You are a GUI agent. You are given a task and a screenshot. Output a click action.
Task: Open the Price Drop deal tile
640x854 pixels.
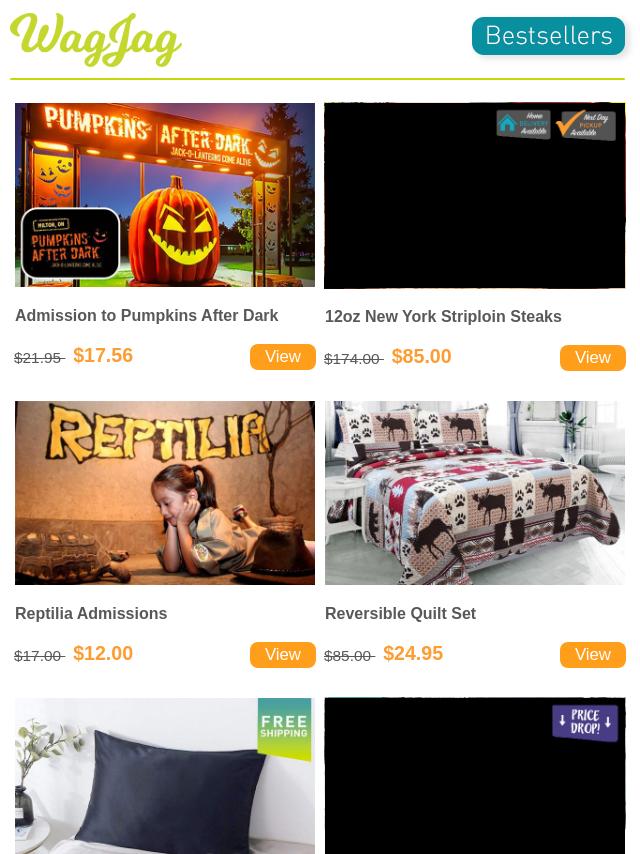[x=475, y=775]
